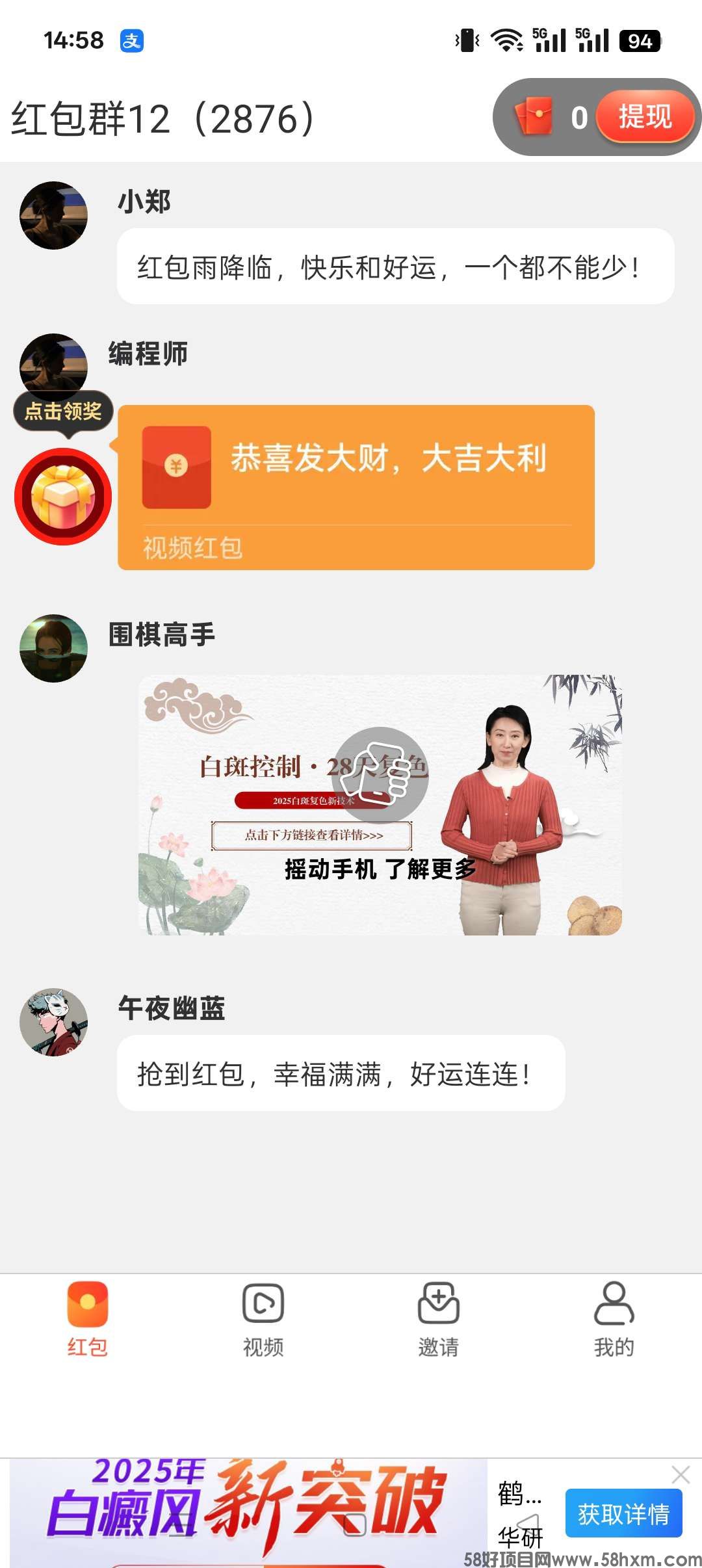Open the 白斑控制 video ad card
The height and width of the screenshot is (1568, 702).
pyautogui.click(x=380, y=805)
